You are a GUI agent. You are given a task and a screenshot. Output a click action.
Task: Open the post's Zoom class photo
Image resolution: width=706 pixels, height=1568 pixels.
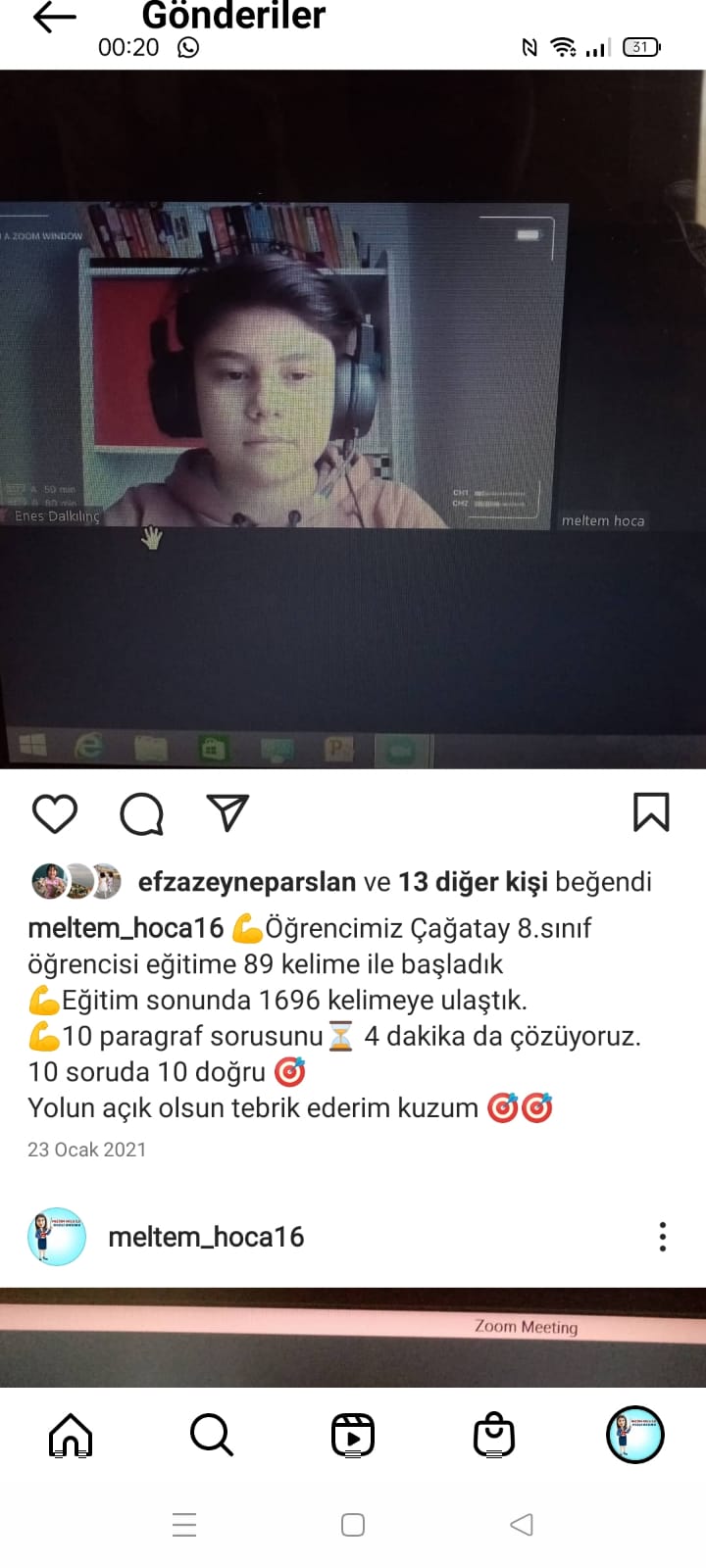pyautogui.click(x=353, y=421)
